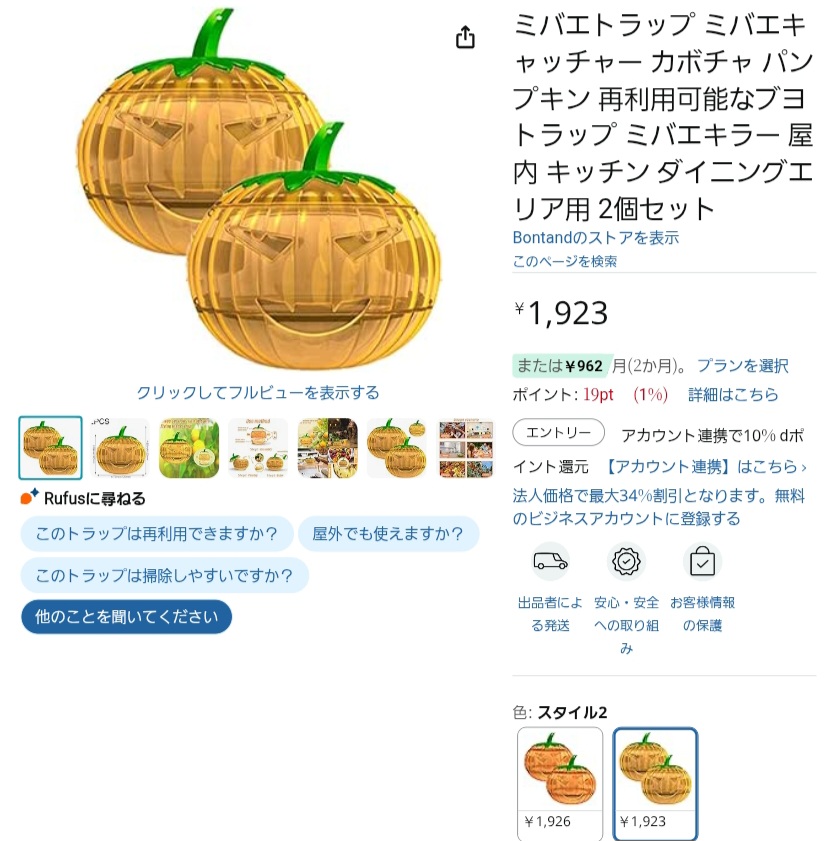Open このページを検索 link
The image size is (840, 841).
[x=565, y=261]
